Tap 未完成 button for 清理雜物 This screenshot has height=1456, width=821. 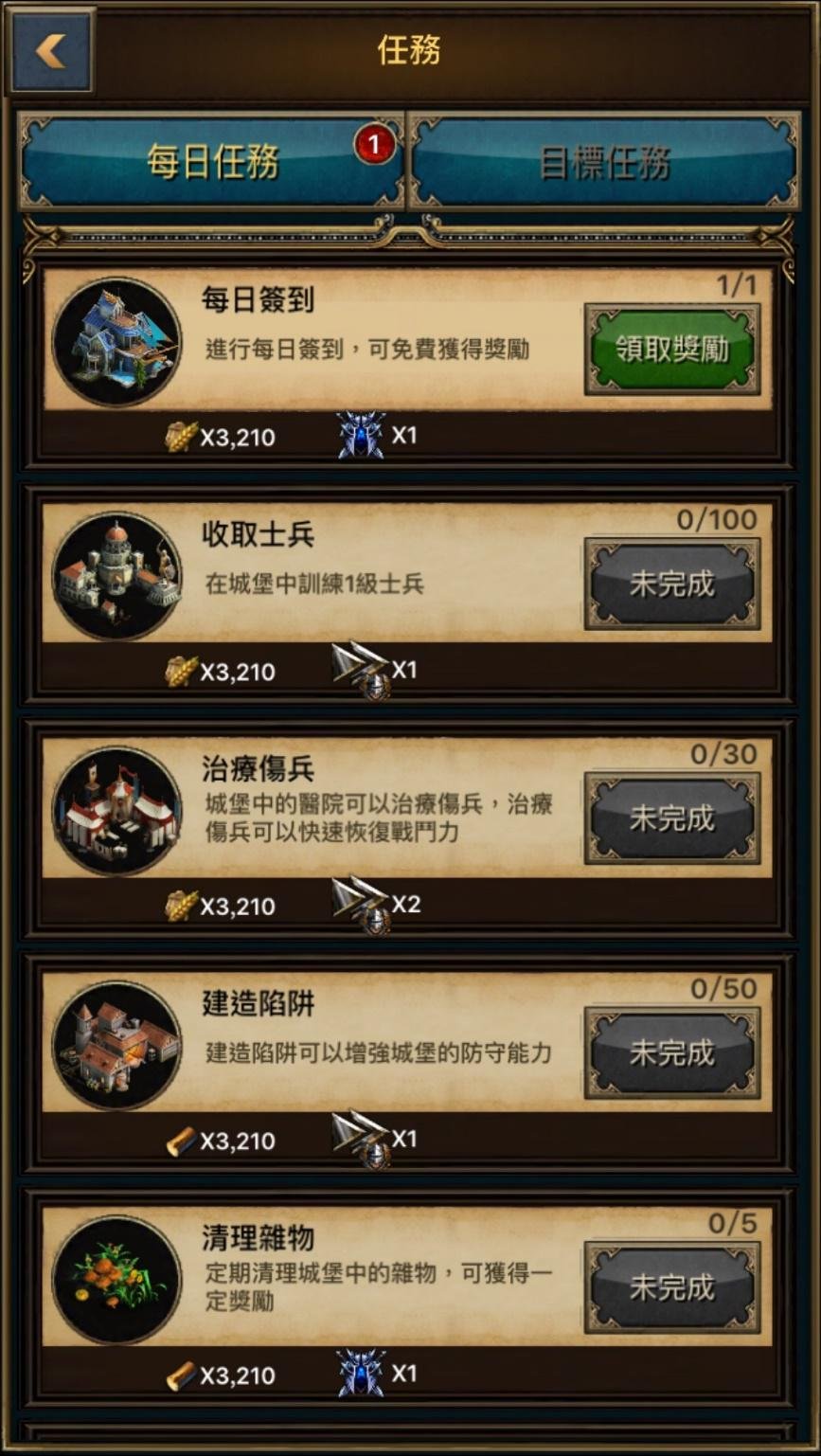tap(672, 1287)
